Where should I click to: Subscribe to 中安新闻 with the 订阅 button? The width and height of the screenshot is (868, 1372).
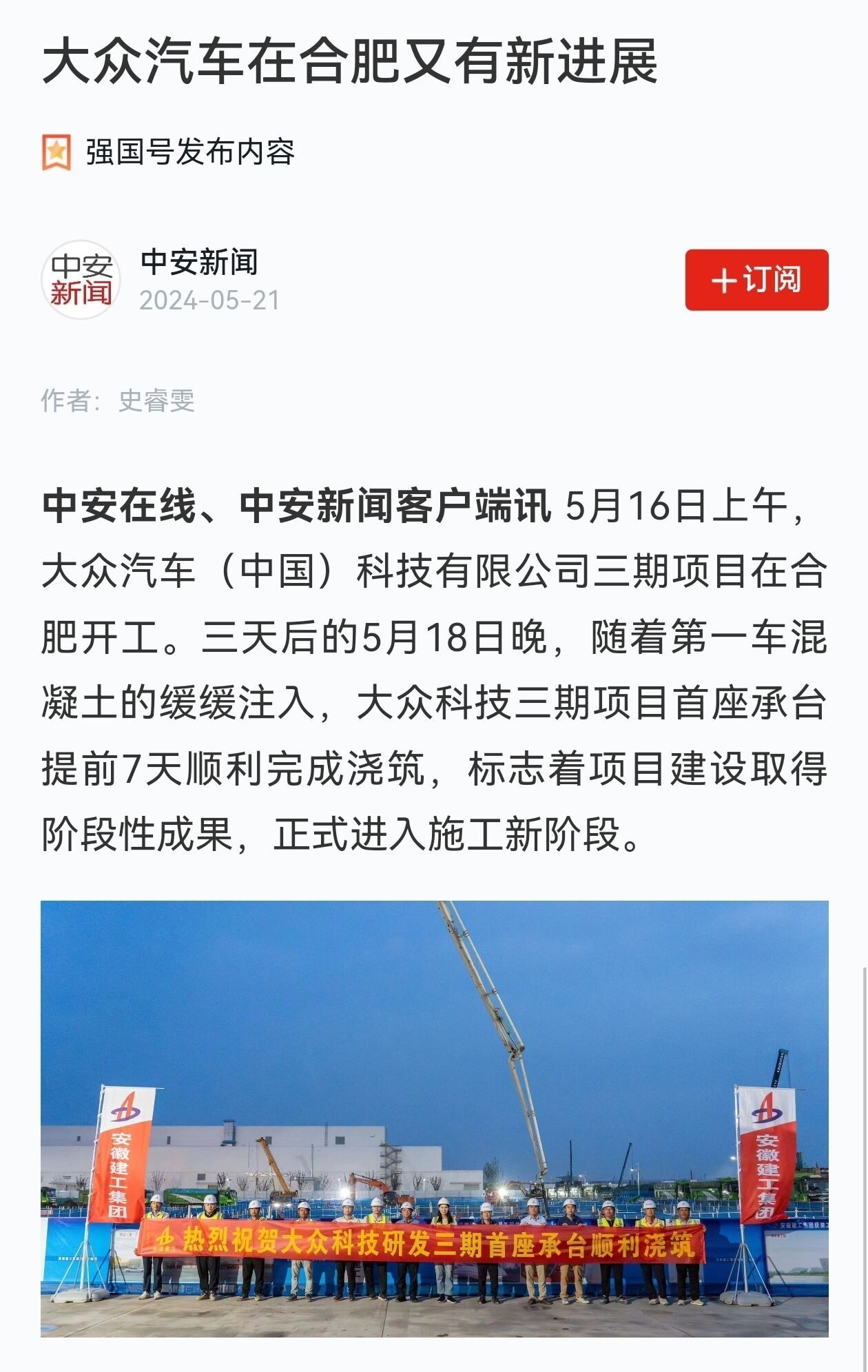coord(756,280)
